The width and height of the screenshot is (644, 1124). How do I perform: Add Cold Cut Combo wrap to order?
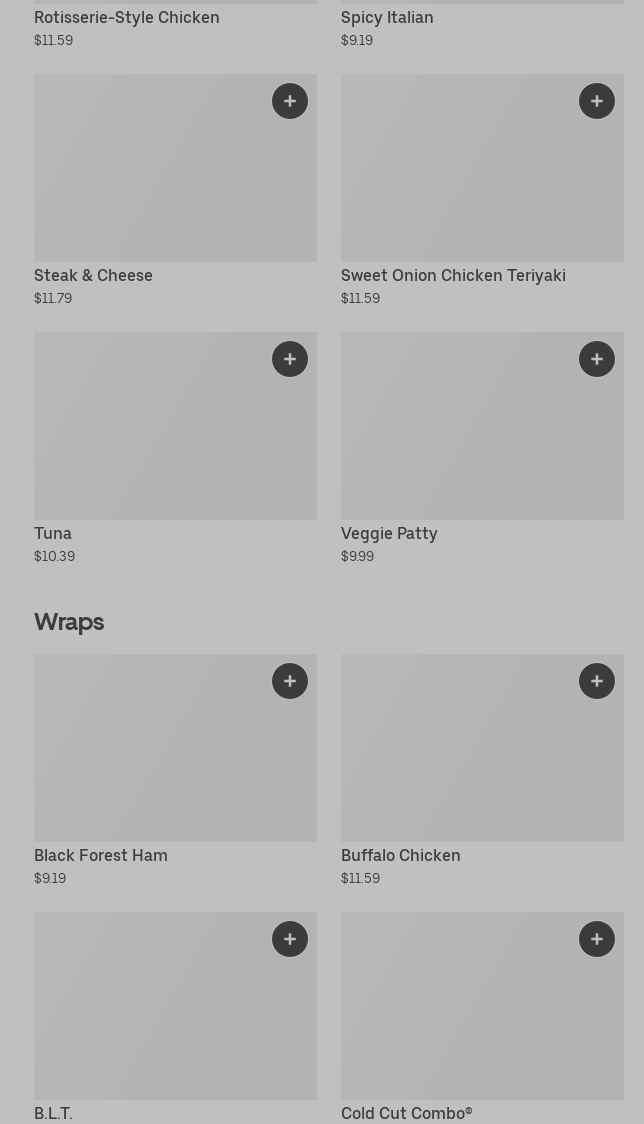[x=597, y=939]
